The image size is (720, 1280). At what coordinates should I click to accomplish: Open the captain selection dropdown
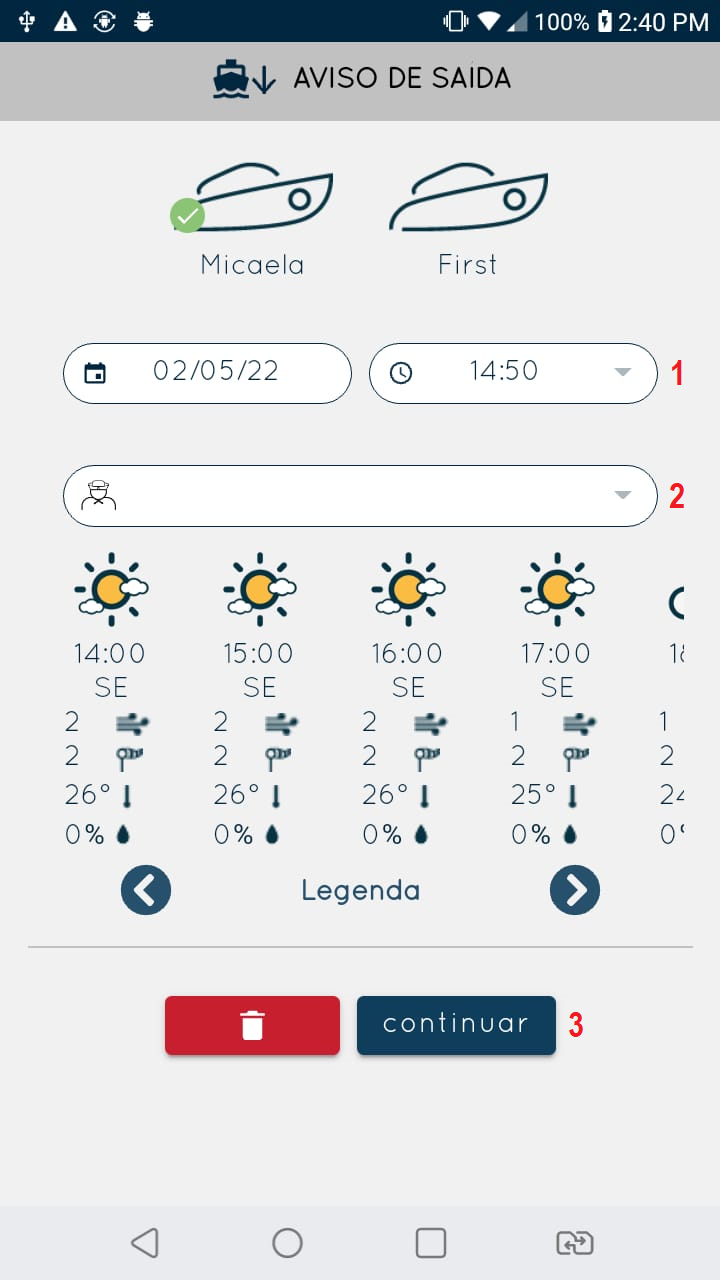[360, 496]
